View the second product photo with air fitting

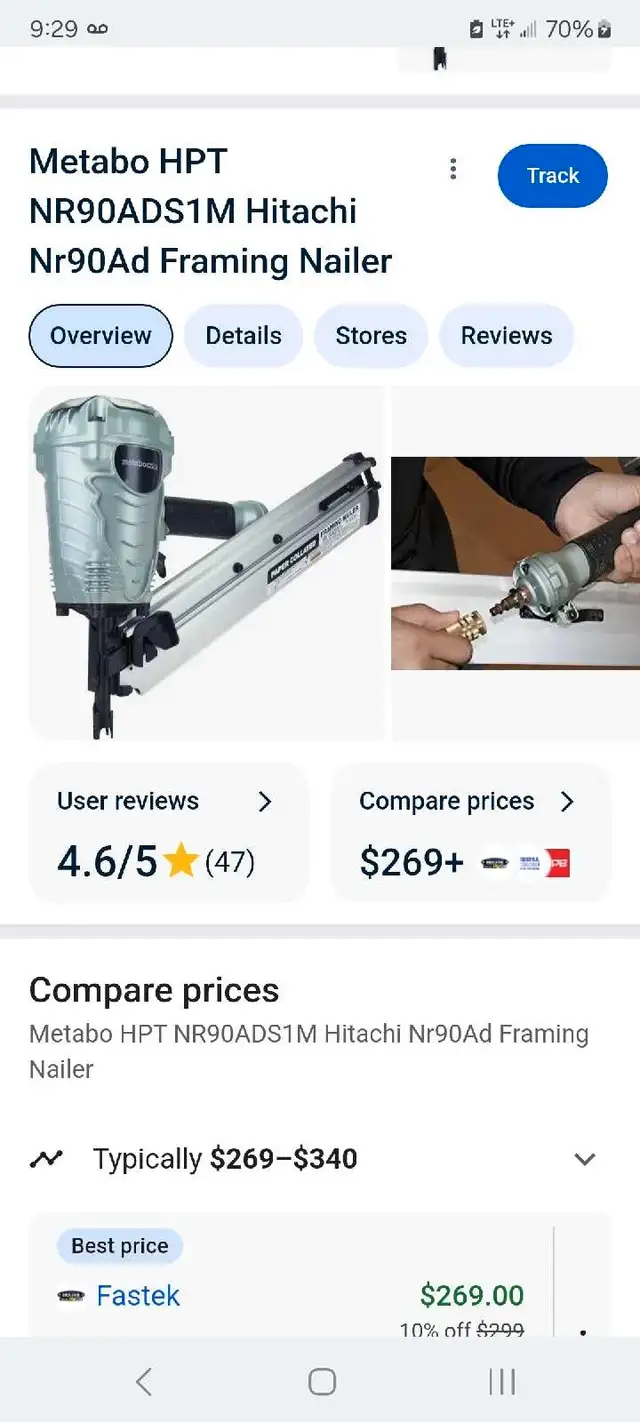[515, 564]
